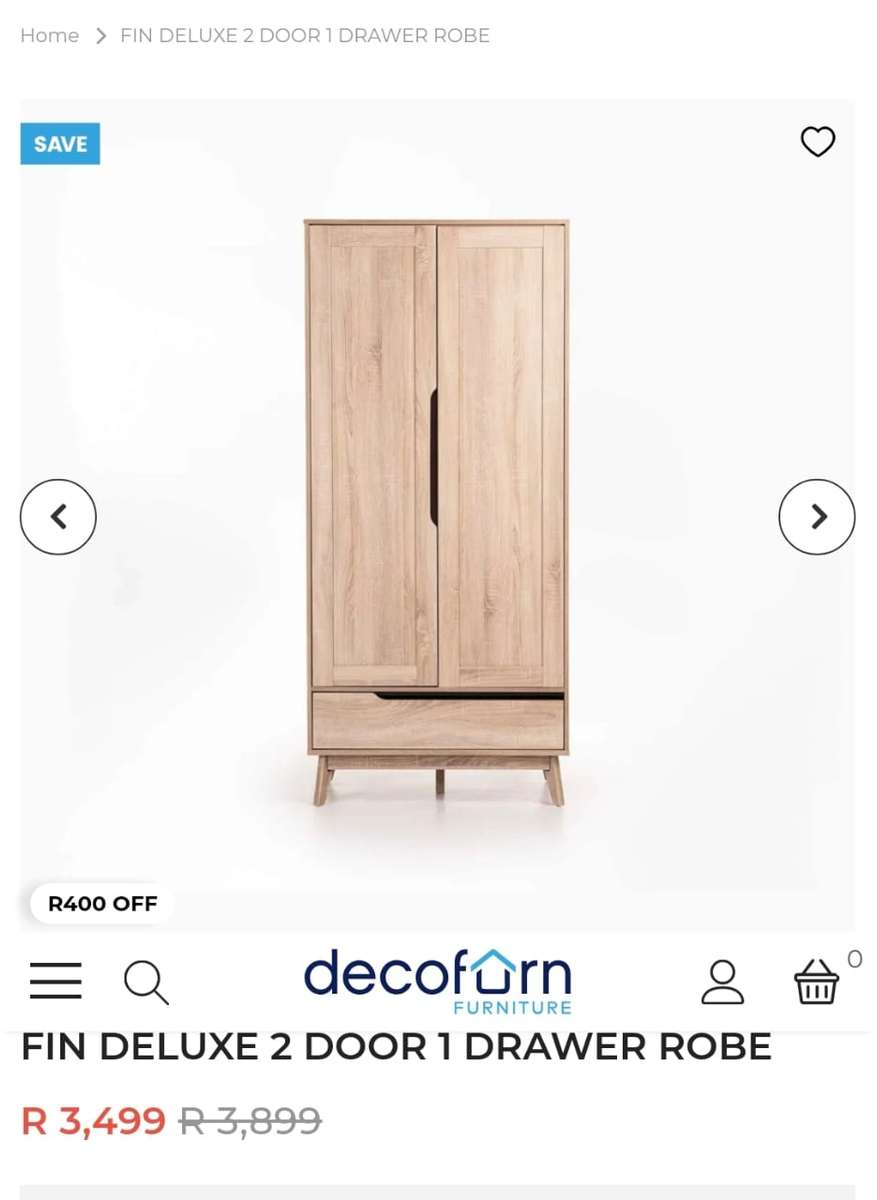This screenshot has width=877, height=1200.
Task: Toggle the wishlist heart on the product image
Action: pos(818,142)
